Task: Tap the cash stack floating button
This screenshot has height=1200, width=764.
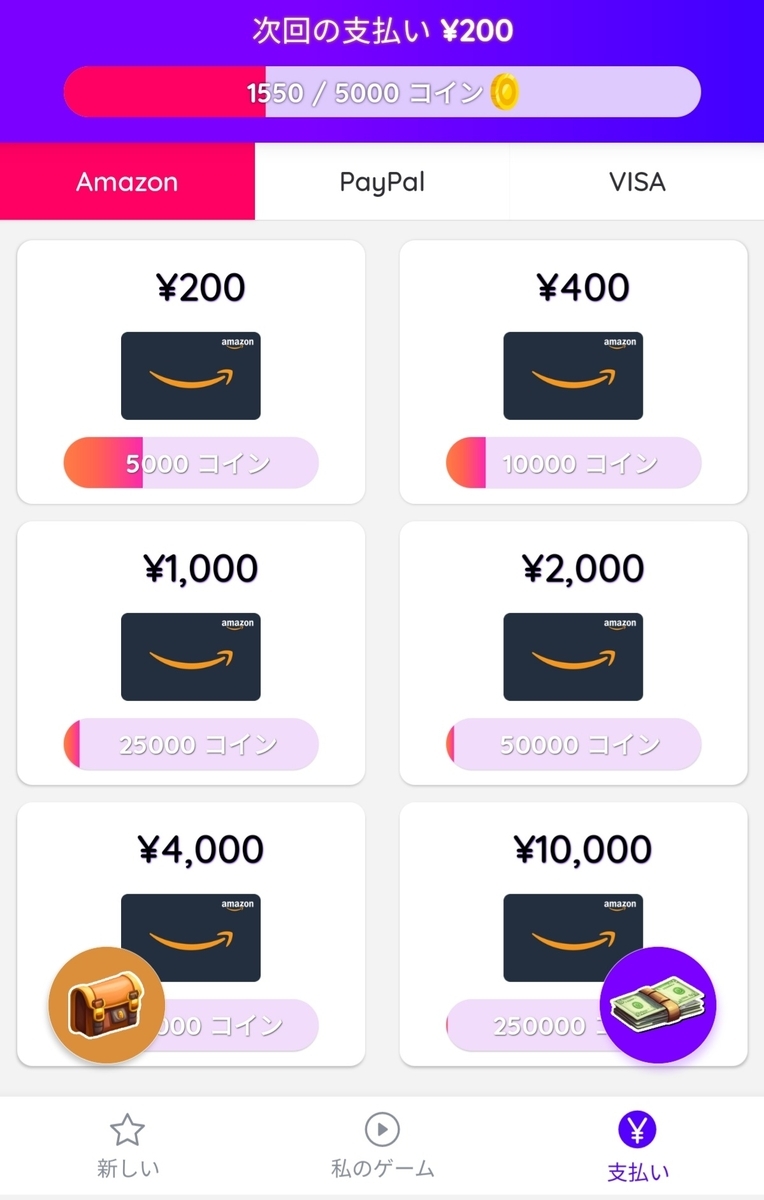Action: [658, 1005]
